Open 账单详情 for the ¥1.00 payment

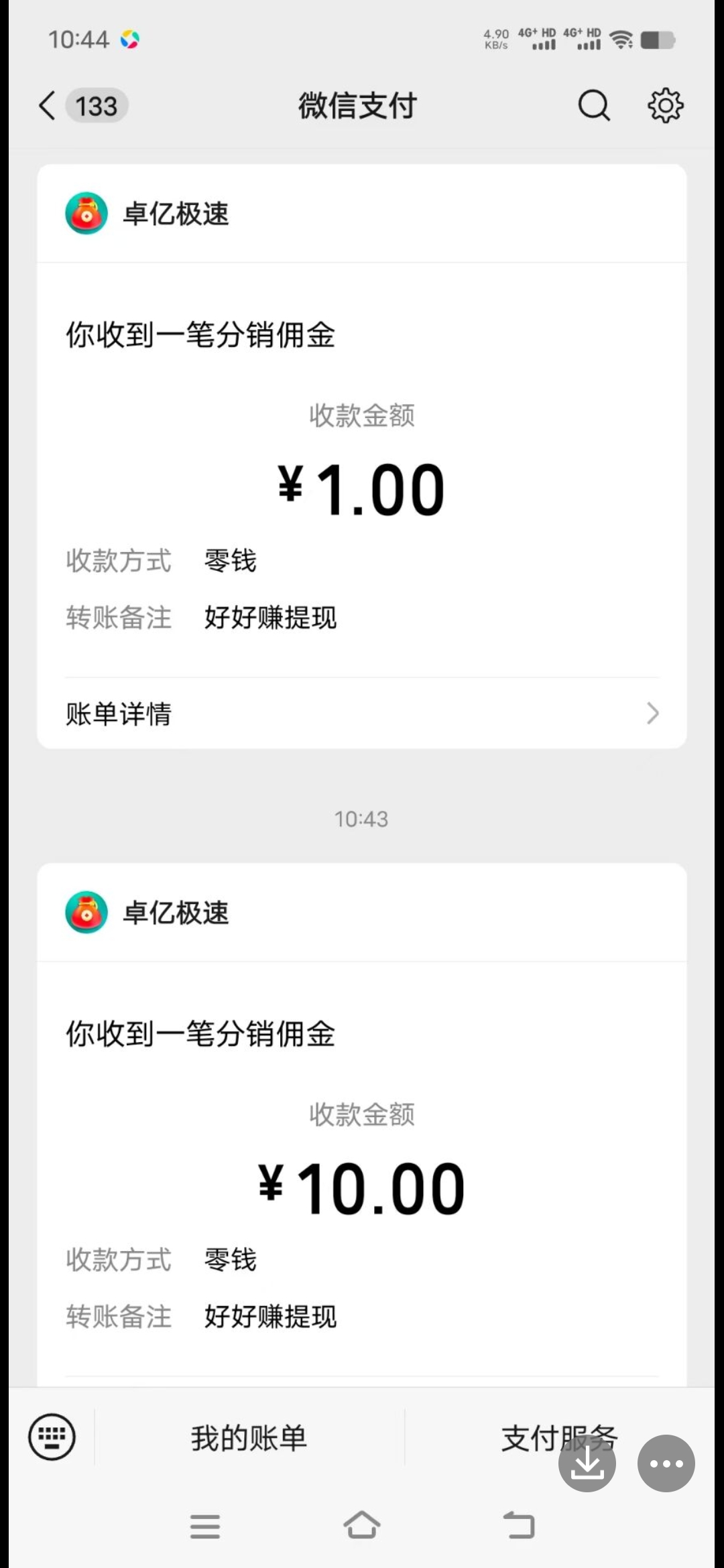click(x=362, y=714)
